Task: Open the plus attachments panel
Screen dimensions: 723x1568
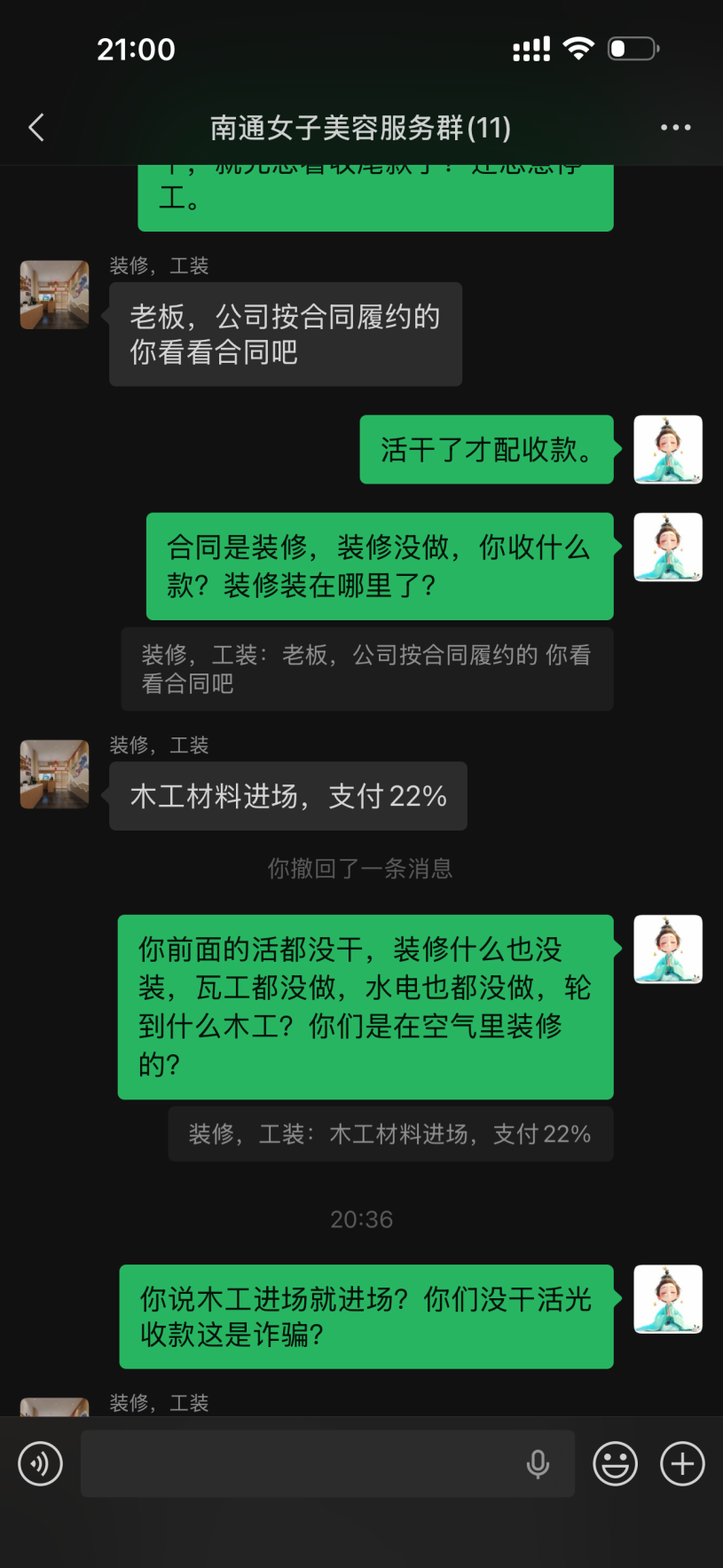Action: coord(682,1463)
